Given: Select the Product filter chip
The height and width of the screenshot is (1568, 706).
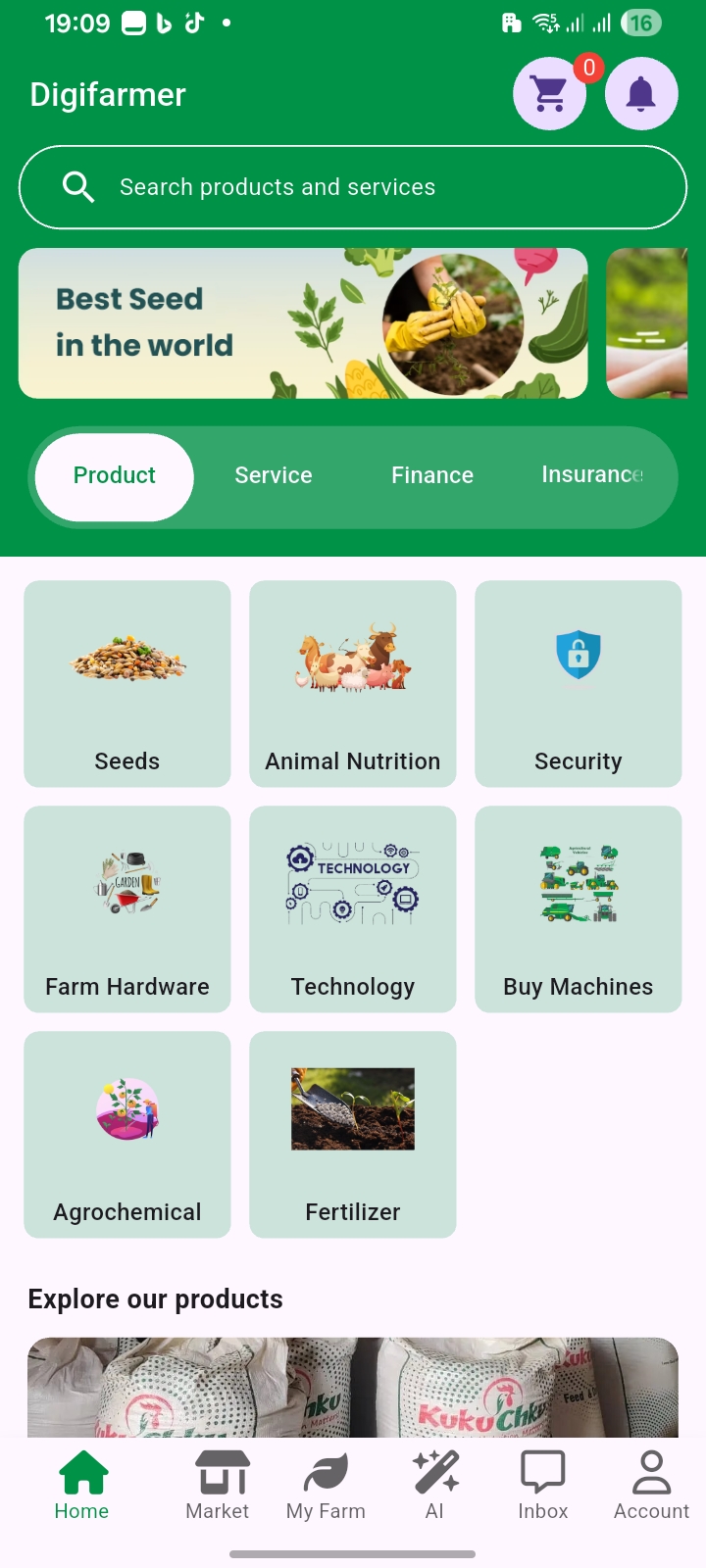Looking at the screenshot, I should click(x=114, y=476).
